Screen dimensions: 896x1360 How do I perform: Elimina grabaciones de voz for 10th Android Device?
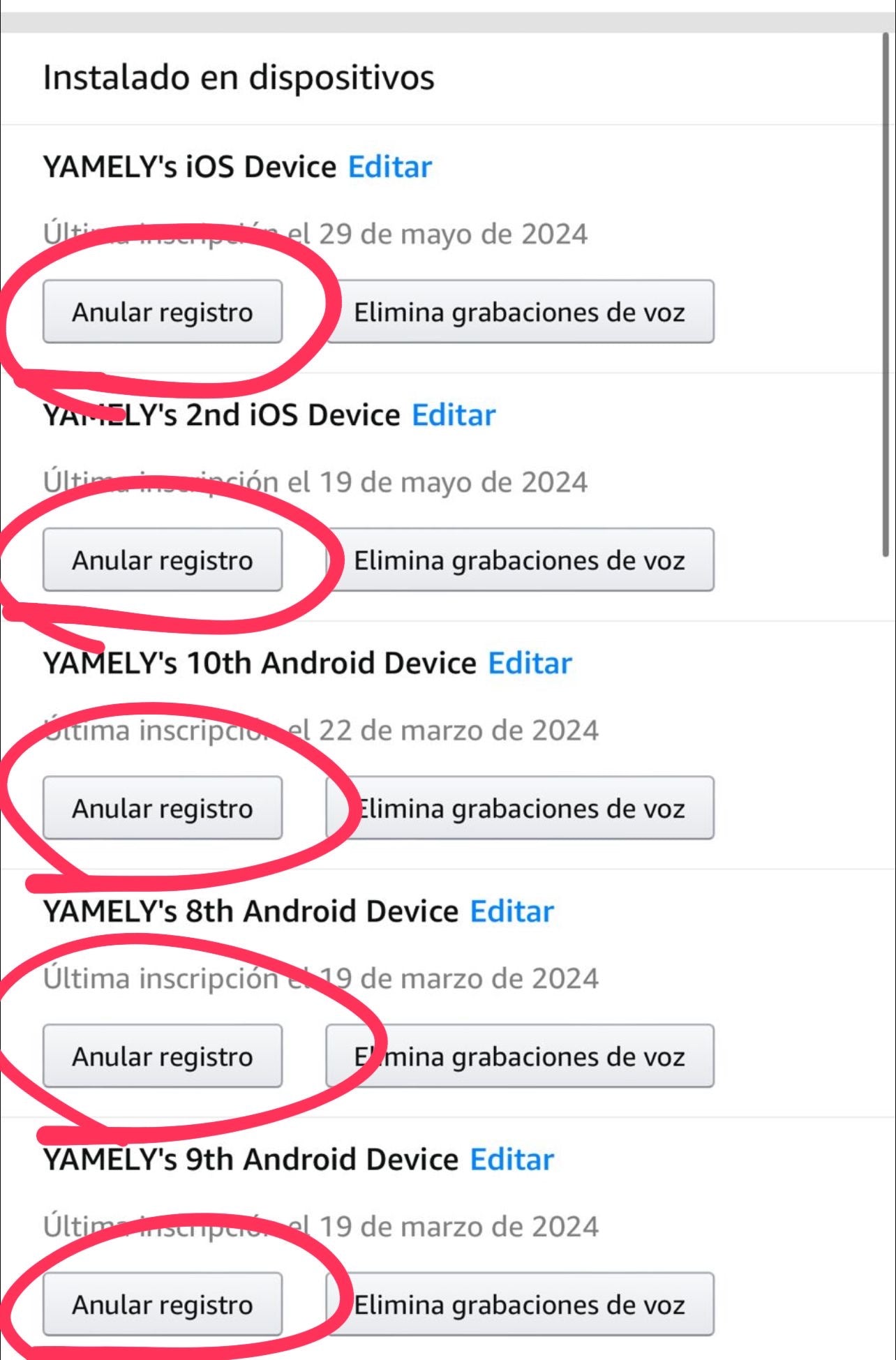pyautogui.click(x=520, y=808)
